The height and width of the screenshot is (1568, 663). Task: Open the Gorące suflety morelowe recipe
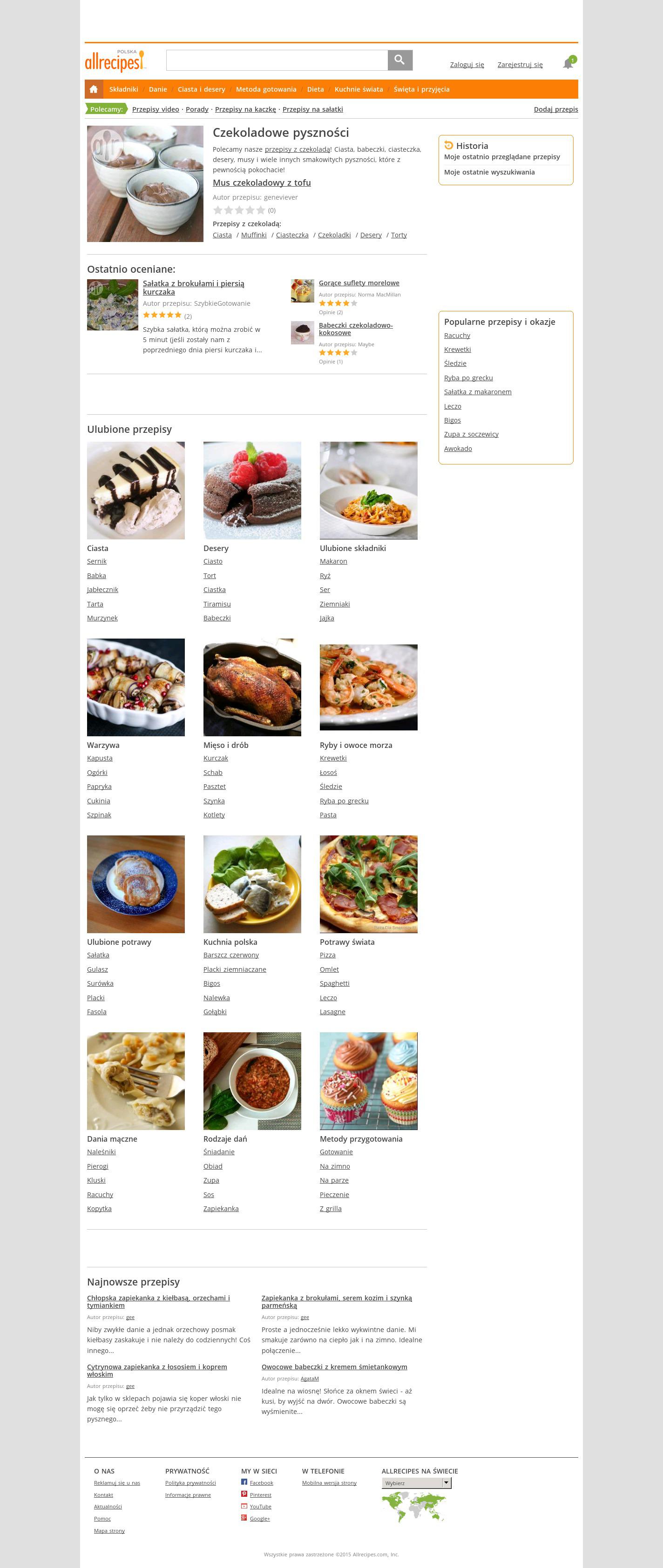[359, 283]
